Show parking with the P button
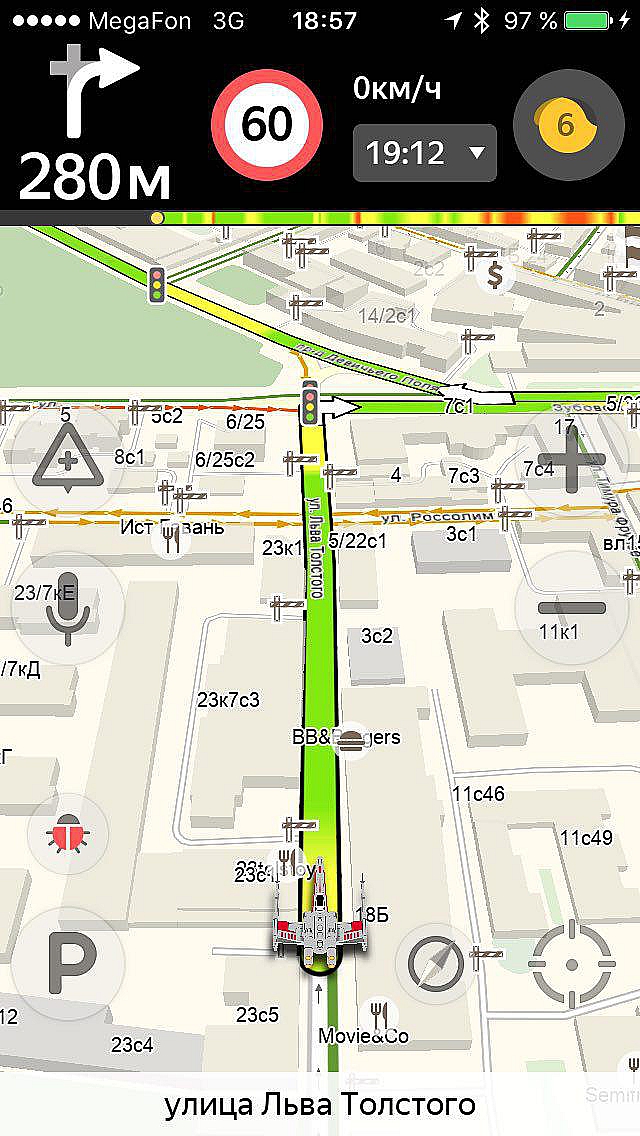640x1136 pixels. [x=67, y=964]
